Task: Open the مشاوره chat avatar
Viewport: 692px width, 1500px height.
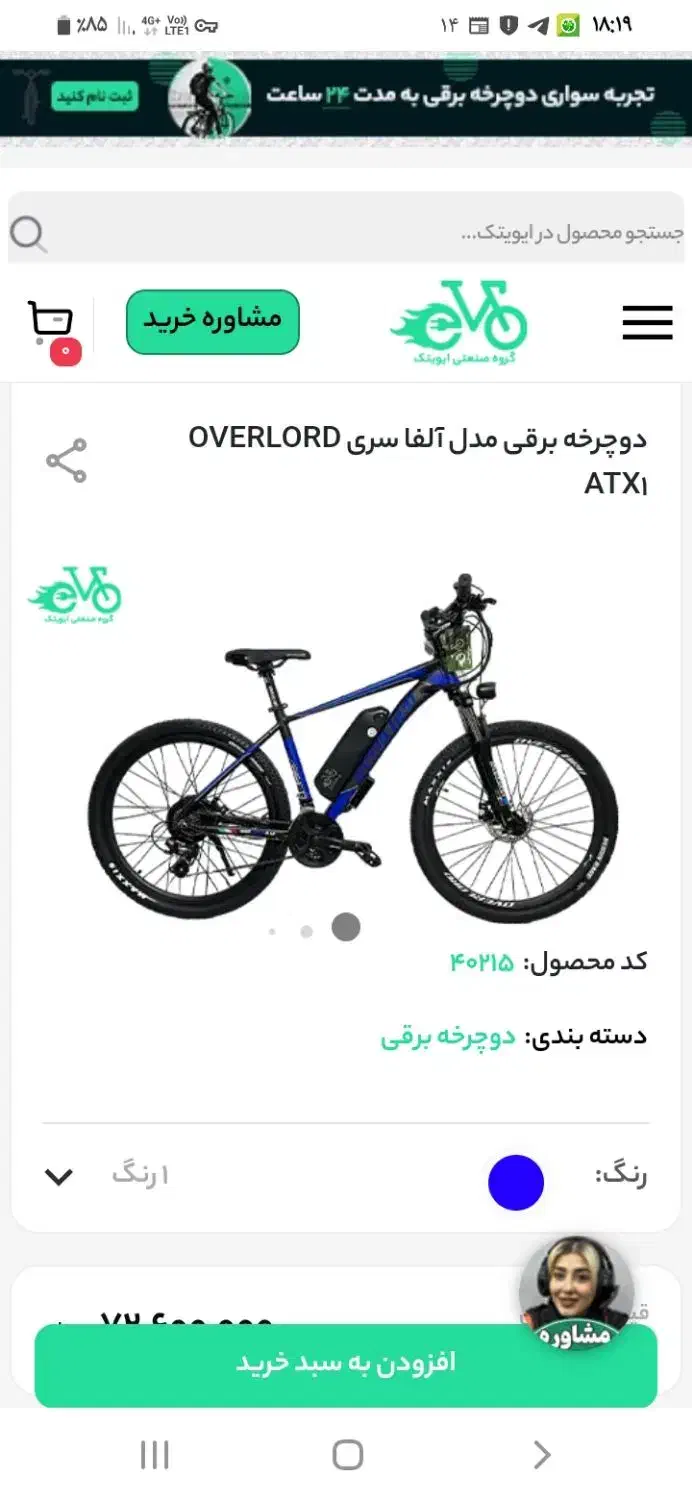Action: click(576, 1292)
